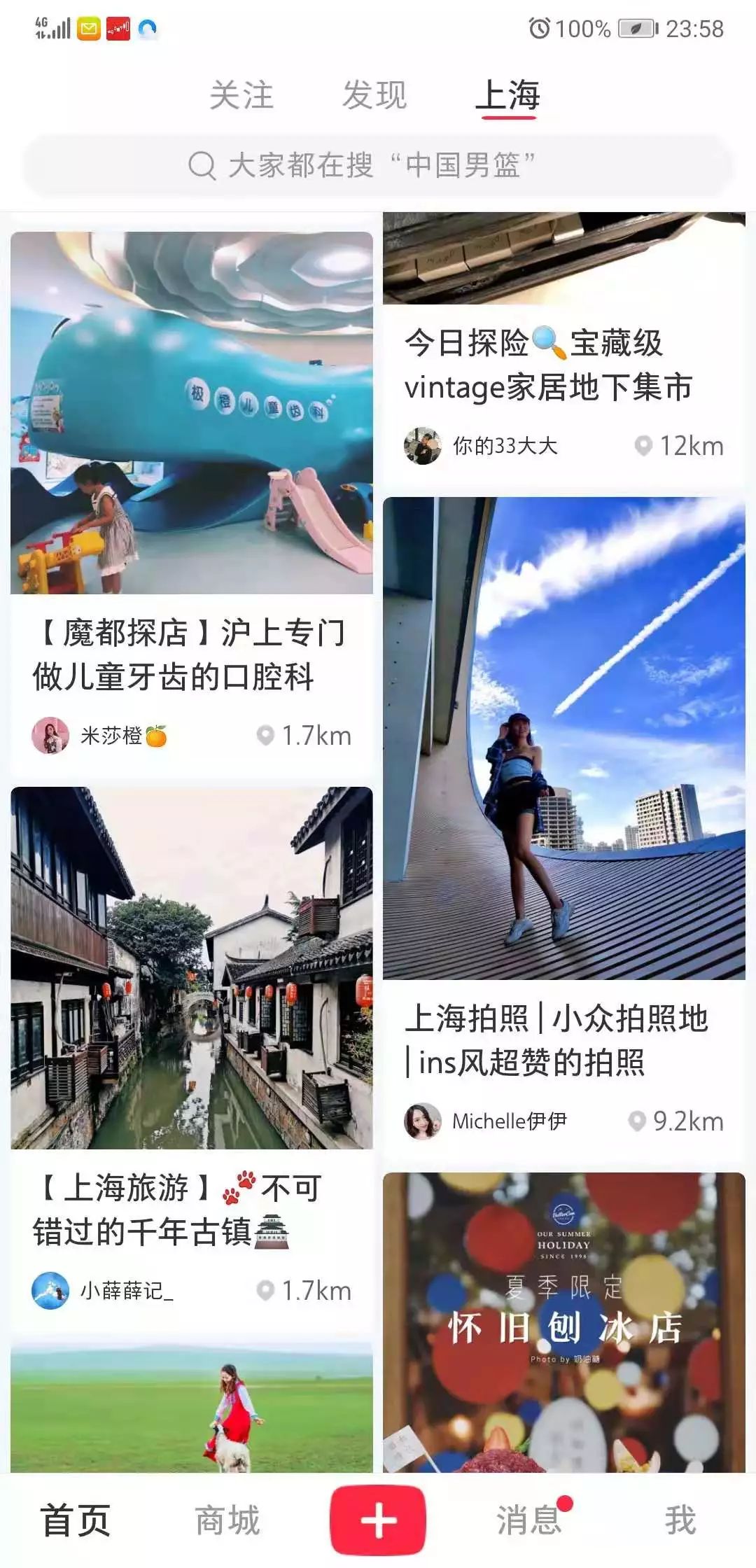756x1568 pixels.
Task: Open the 魔都探店 children's dental post
Action: 191,413
